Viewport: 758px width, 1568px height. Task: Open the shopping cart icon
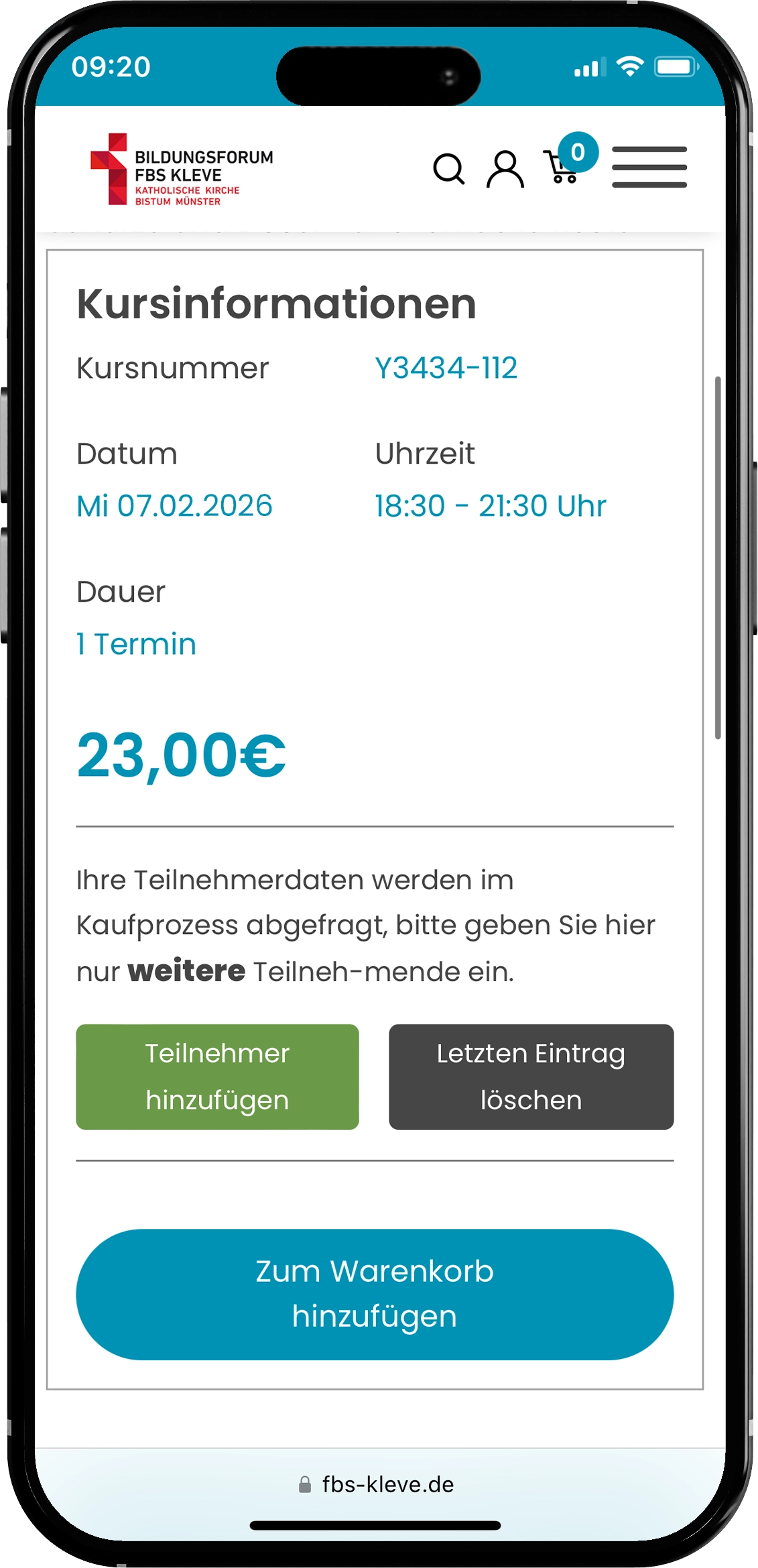click(562, 168)
